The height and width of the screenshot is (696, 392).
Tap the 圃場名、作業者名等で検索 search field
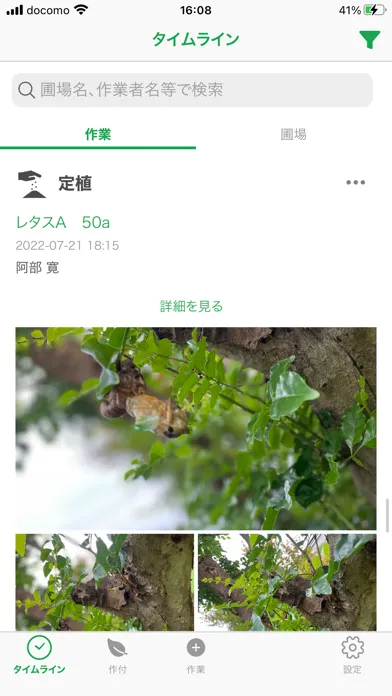192,90
